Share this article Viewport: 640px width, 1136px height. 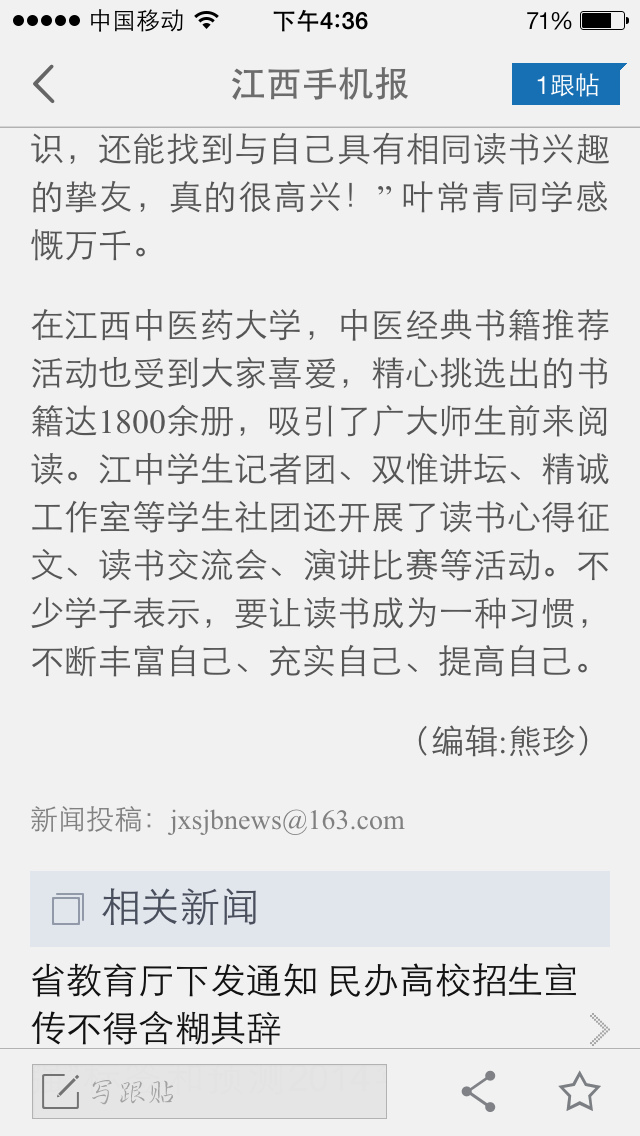(479, 1091)
